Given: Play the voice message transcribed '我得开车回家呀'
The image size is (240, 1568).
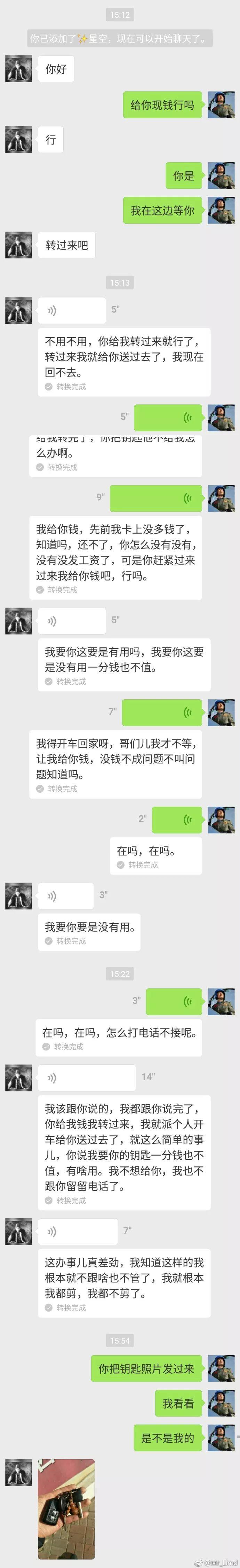Looking at the screenshot, I should click(x=162, y=712).
